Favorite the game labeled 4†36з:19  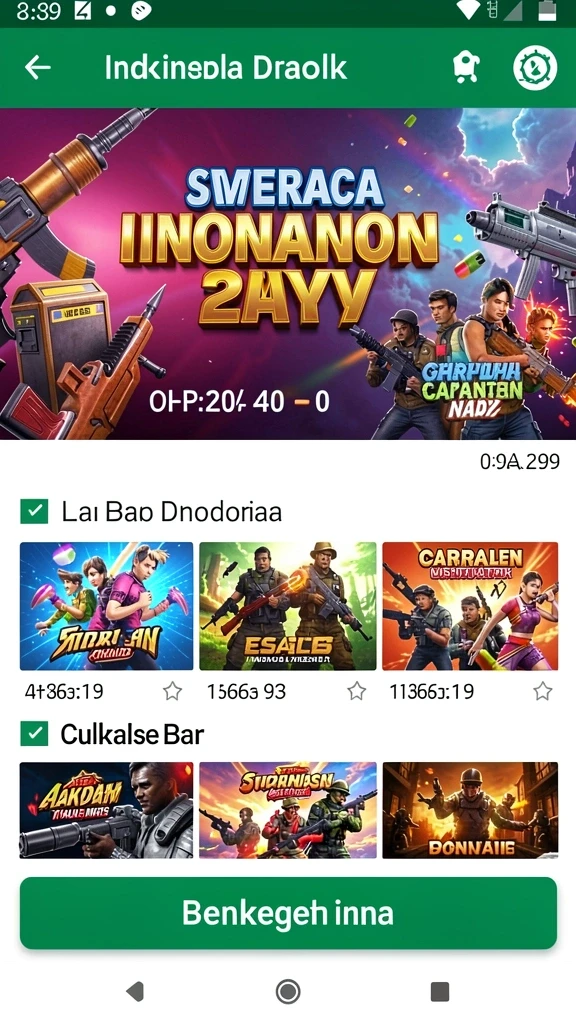point(172,691)
